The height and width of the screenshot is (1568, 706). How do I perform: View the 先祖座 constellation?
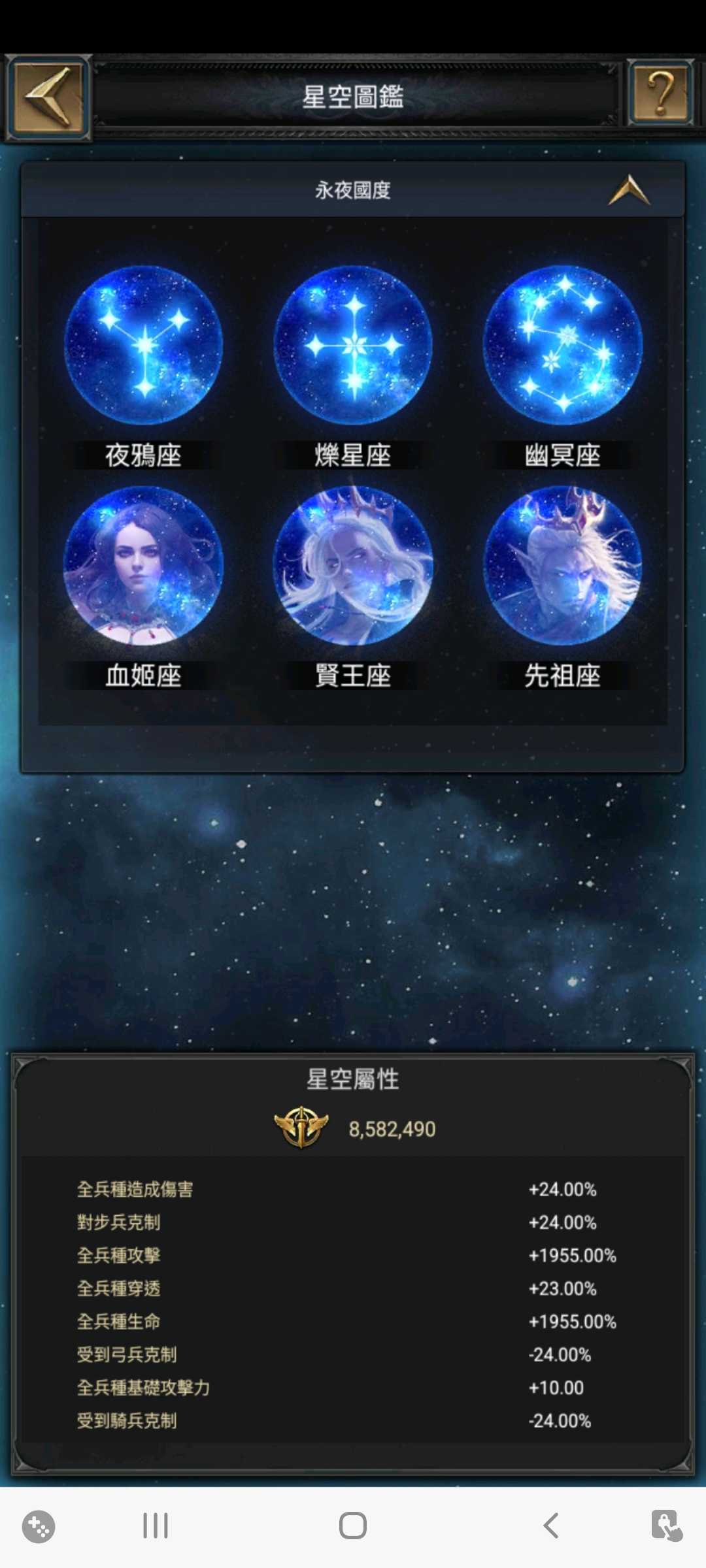click(562, 566)
